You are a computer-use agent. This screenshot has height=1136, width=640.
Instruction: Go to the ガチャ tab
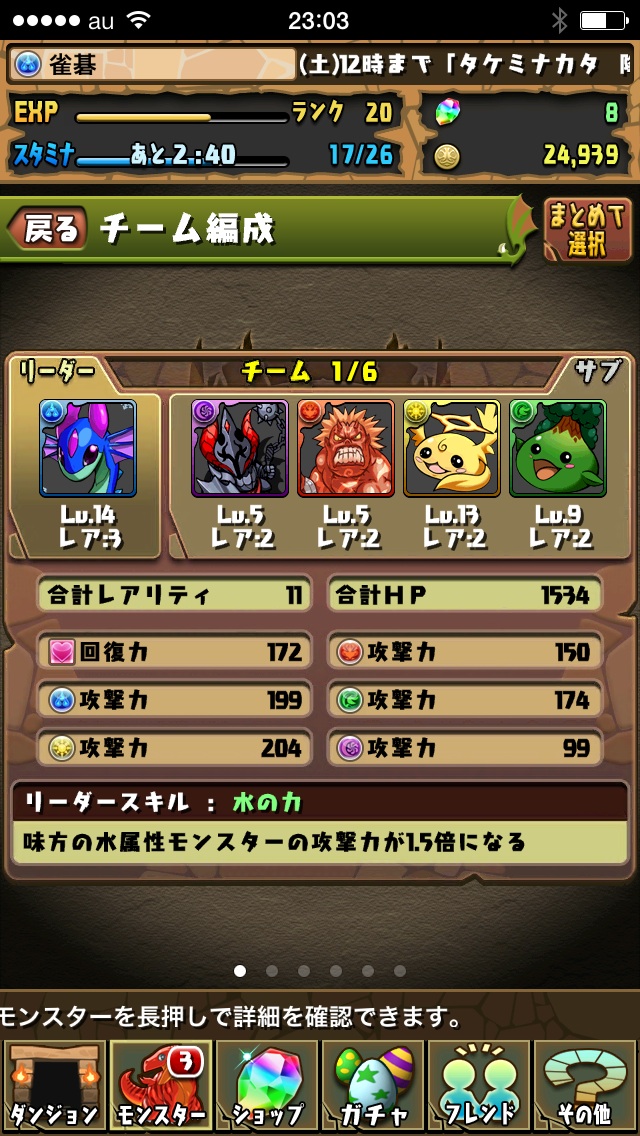pos(373,1086)
